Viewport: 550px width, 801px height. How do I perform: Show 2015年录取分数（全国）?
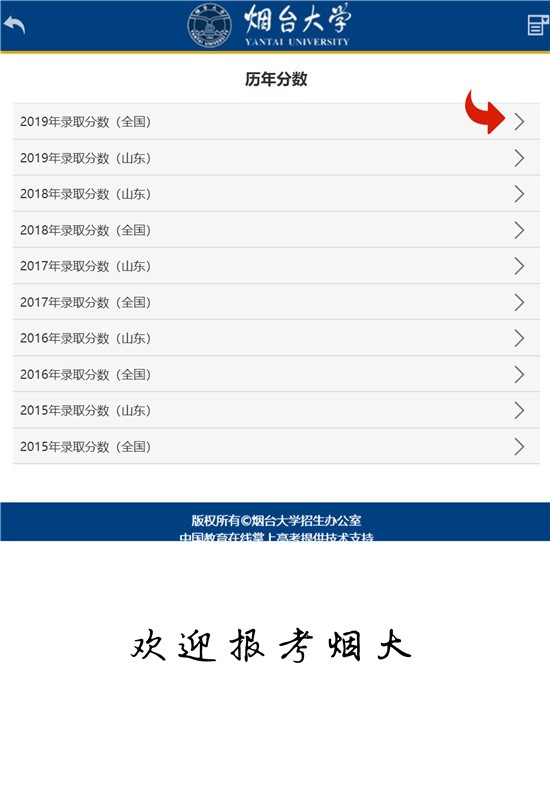[276, 446]
